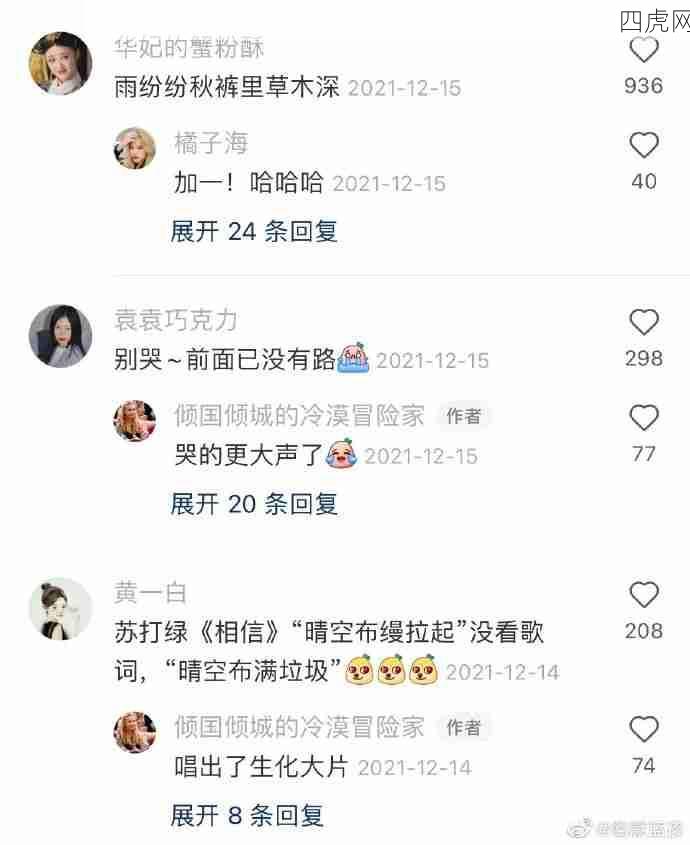Like 袁袁巧克力's comment
This screenshot has width=690, height=845.
[644, 322]
